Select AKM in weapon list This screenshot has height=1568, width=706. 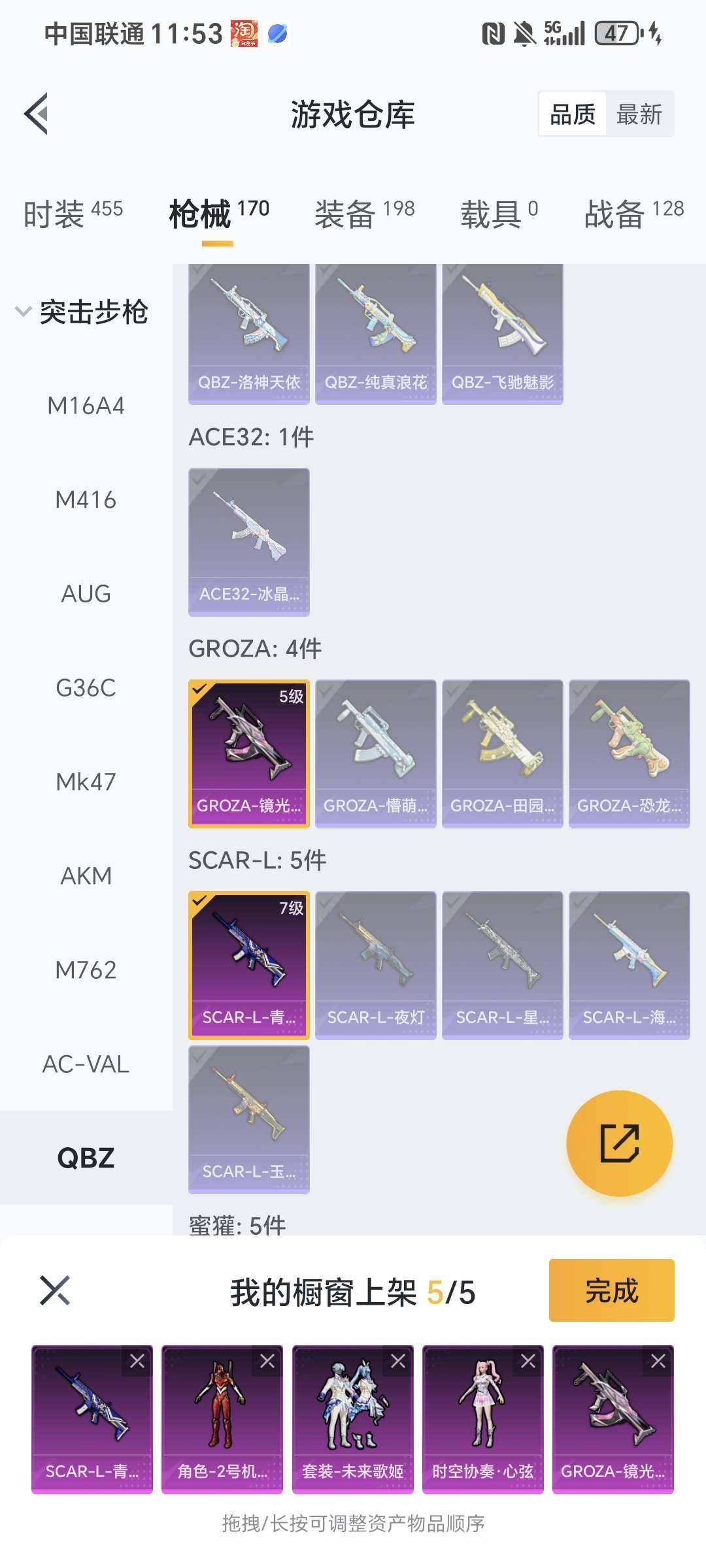click(86, 875)
